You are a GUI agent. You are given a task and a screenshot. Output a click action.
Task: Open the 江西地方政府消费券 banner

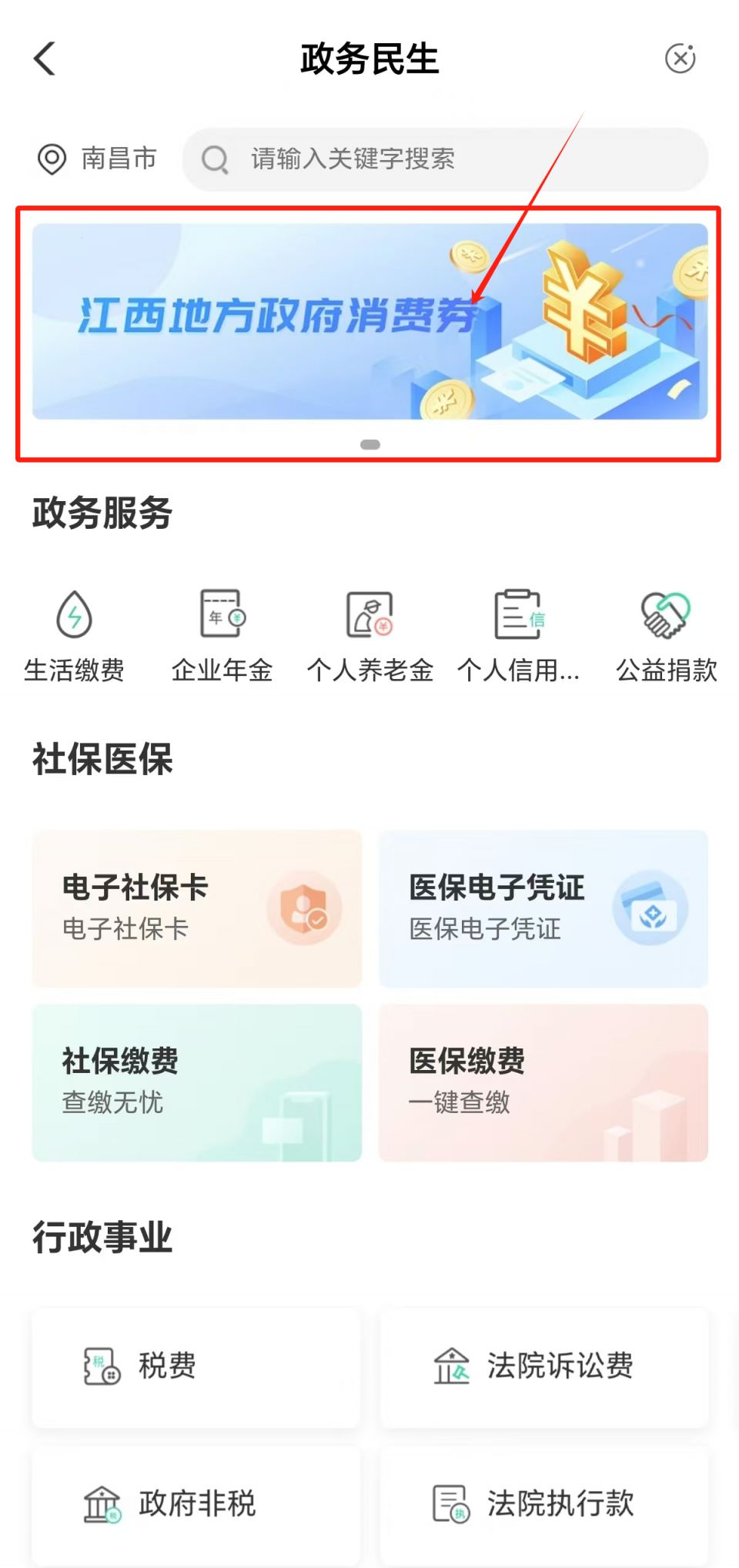pyautogui.click(x=369, y=322)
